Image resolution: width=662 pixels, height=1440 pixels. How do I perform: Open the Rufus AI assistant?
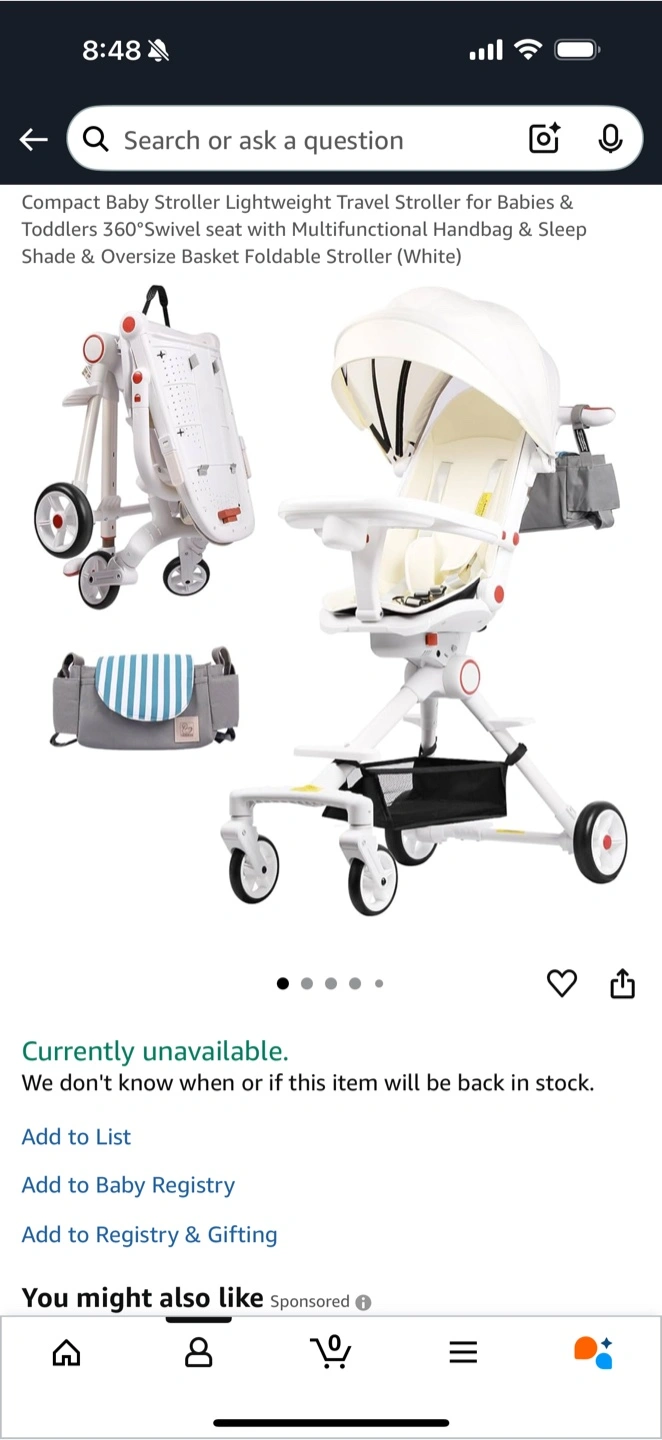593,1352
